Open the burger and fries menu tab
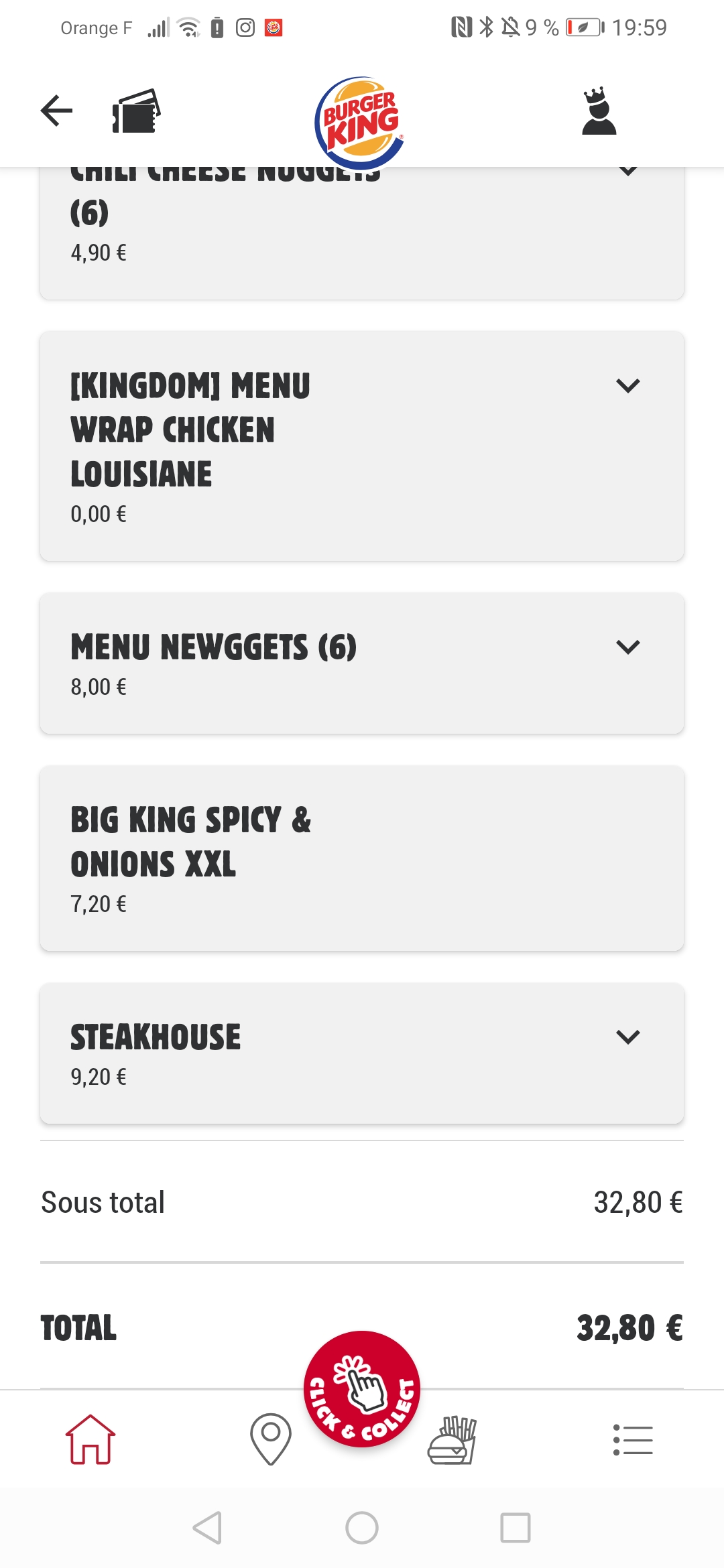 pyautogui.click(x=452, y=1439)
